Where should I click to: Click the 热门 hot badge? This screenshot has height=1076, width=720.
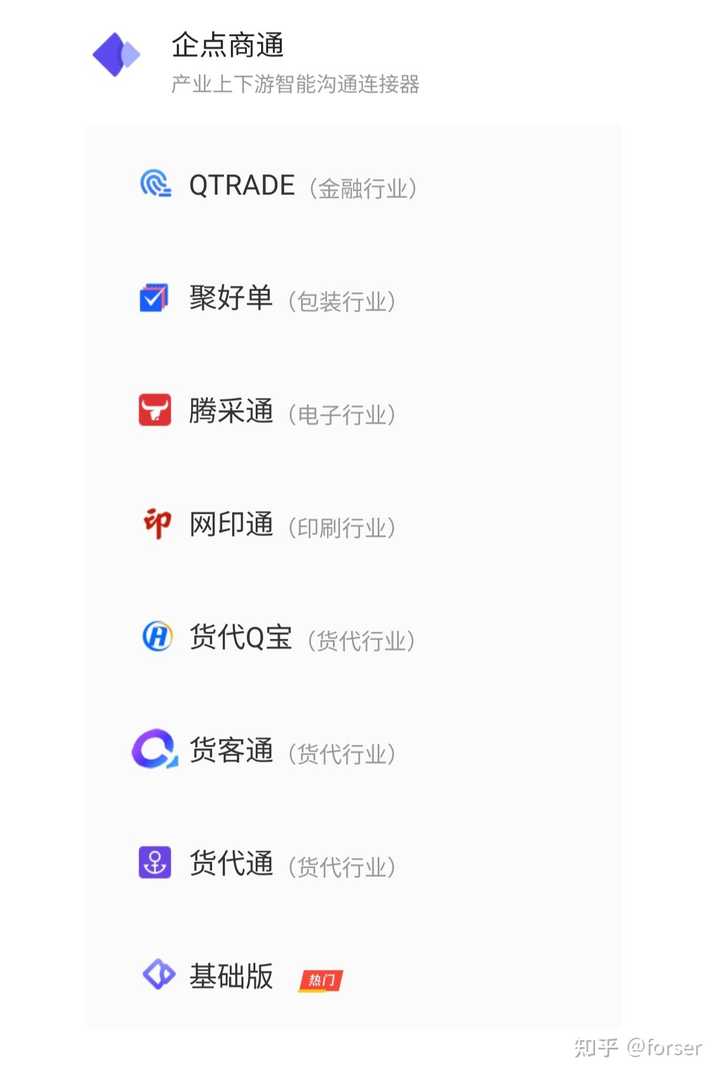(x=322, y=980)
